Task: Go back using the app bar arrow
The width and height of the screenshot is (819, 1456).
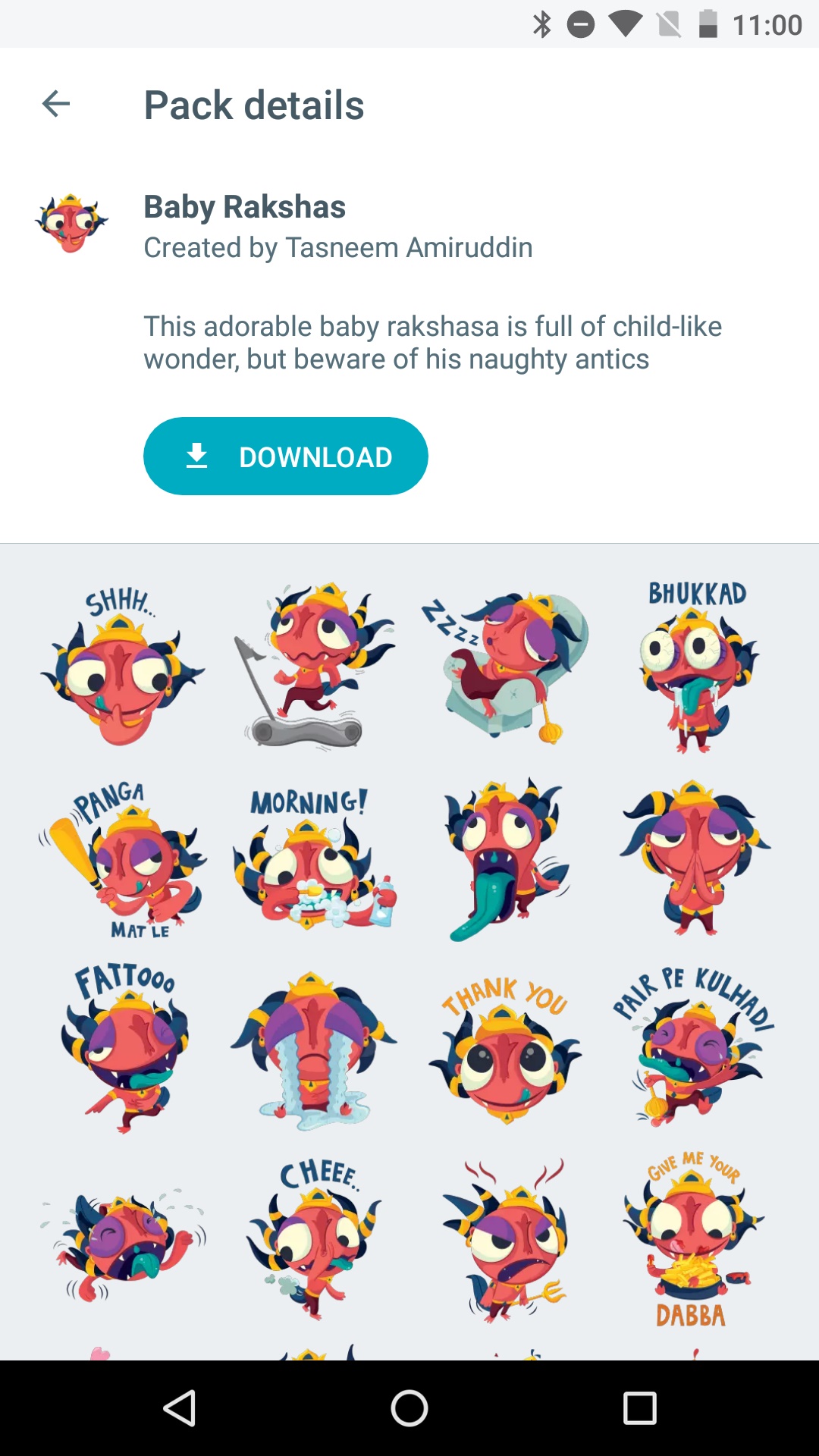Action: 56,104
